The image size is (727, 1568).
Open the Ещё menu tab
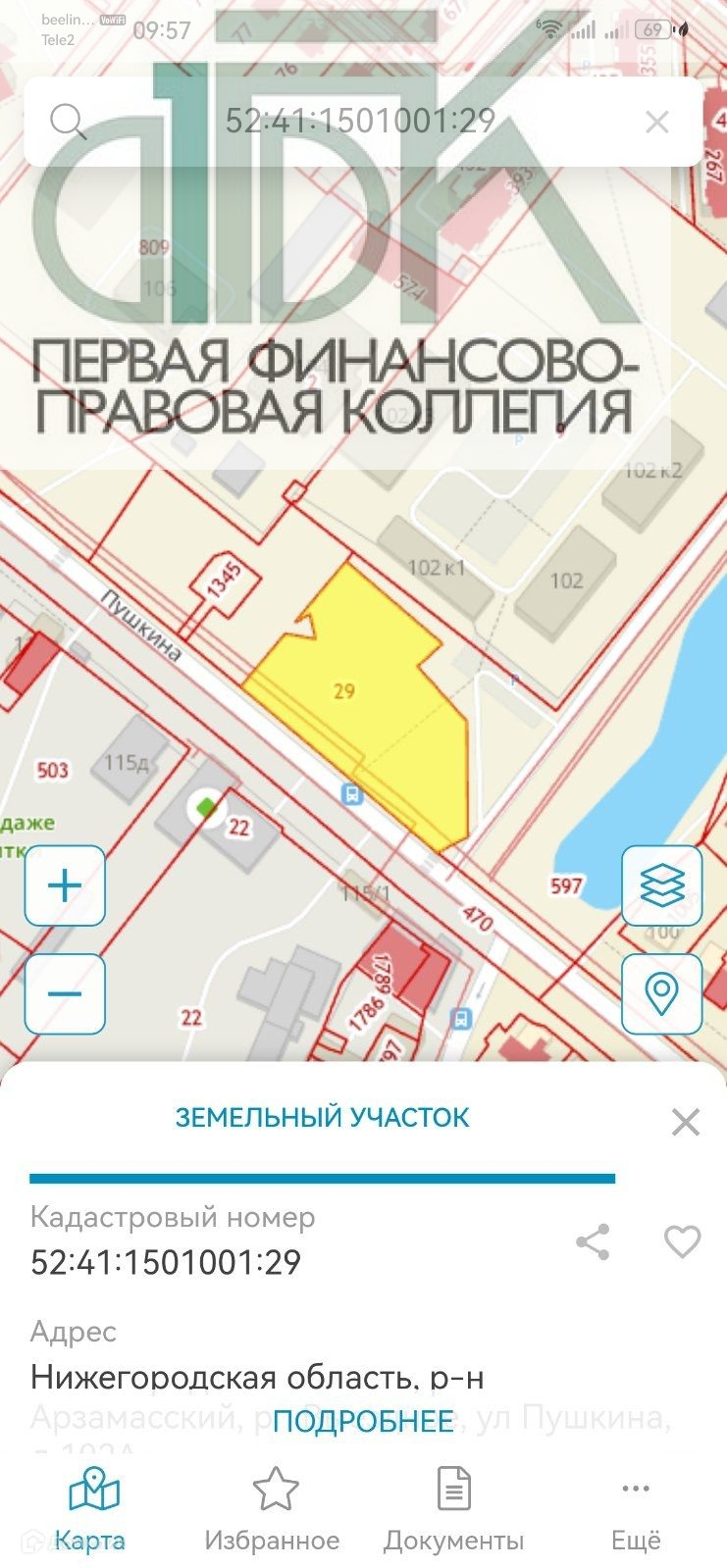point(636,1510)
